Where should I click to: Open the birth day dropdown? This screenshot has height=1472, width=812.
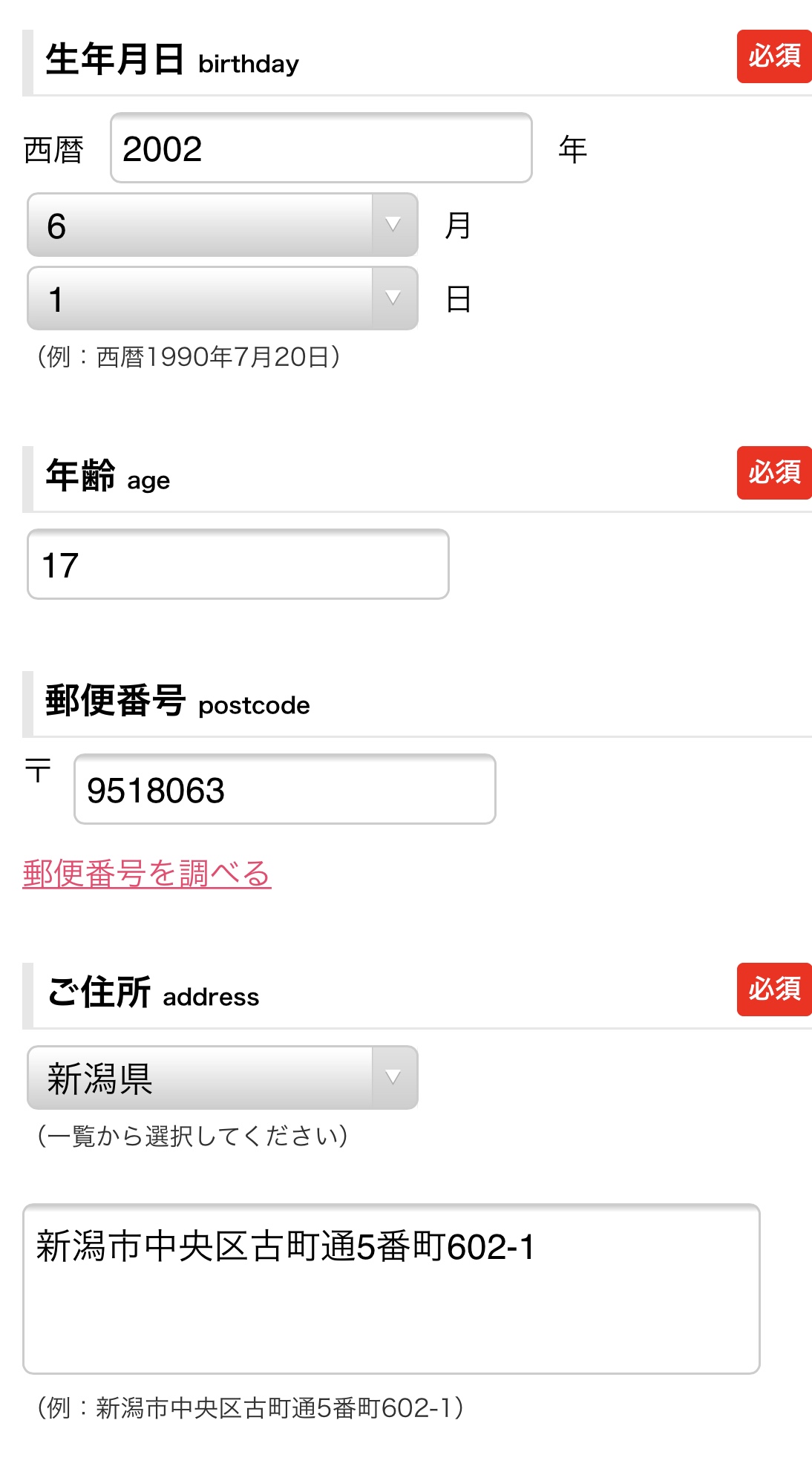click(223, 298)
